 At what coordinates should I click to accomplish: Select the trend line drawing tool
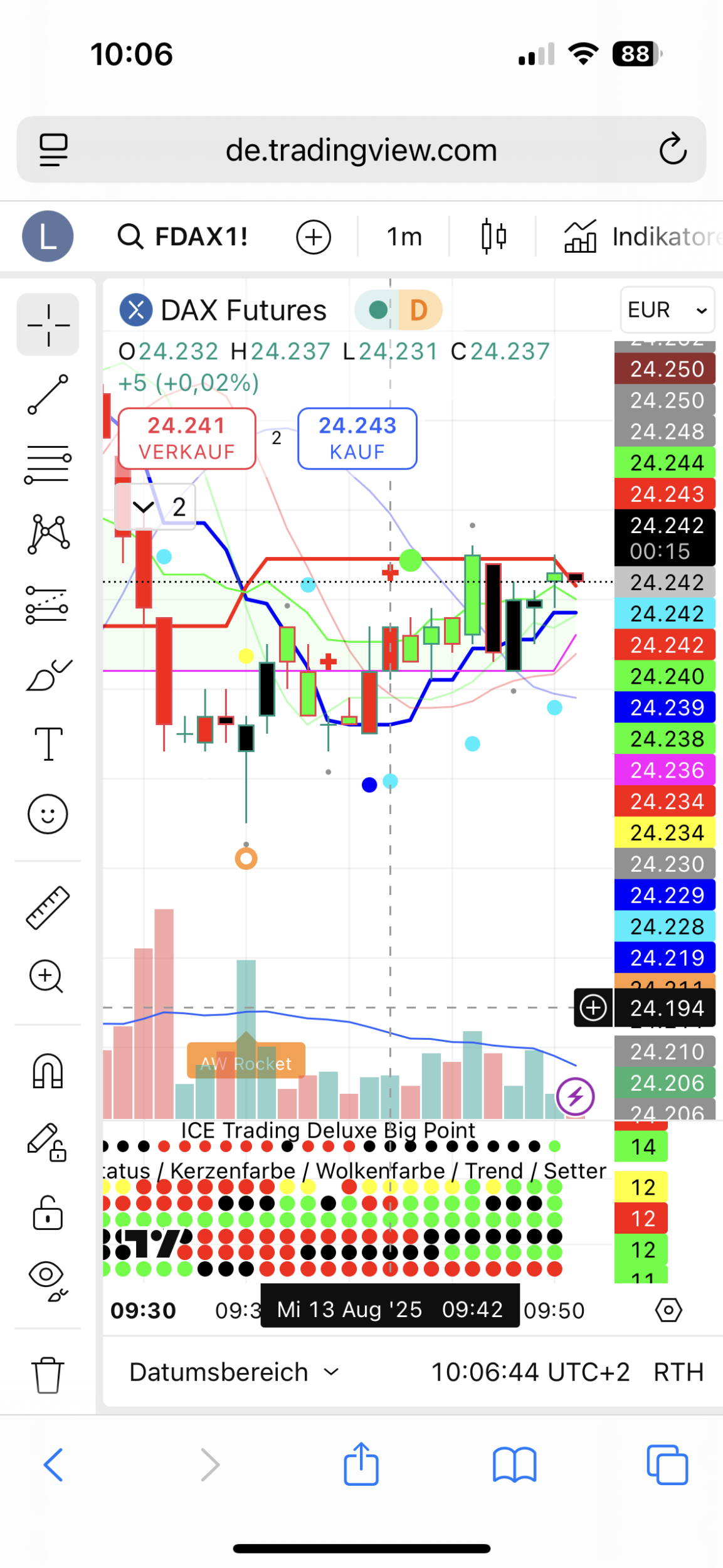48,395
